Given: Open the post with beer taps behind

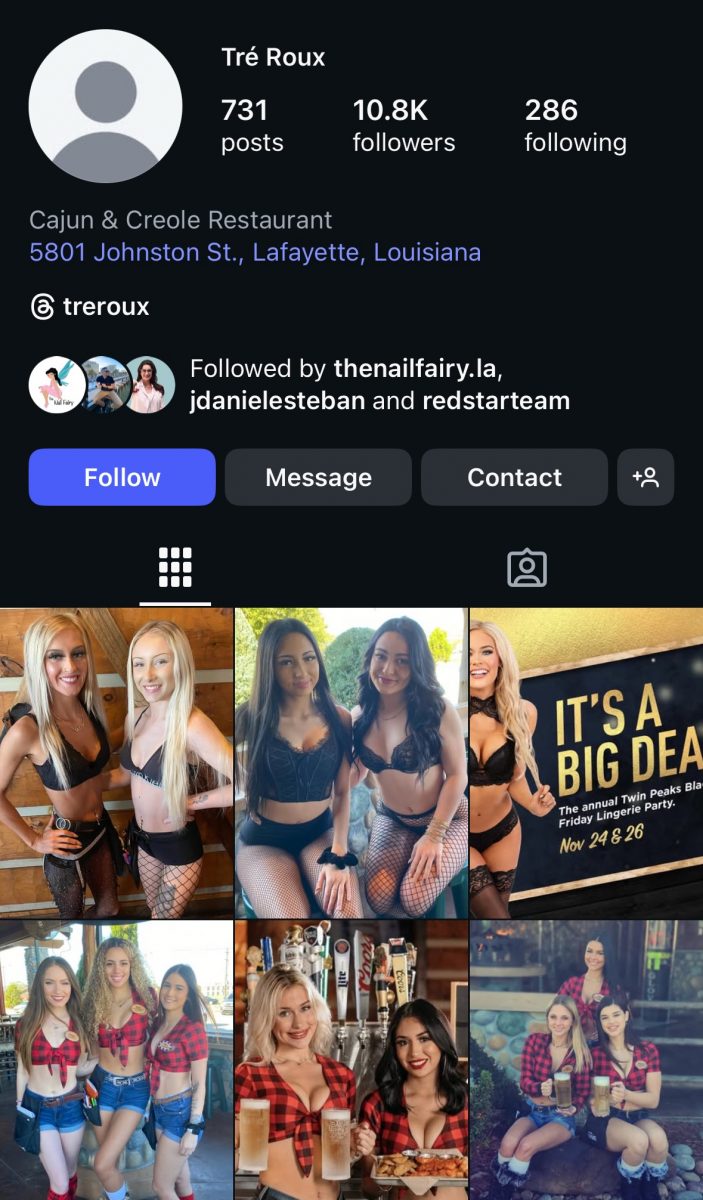Looking at the screenshot, I should pyautogui.click(x=351, y=1060).
